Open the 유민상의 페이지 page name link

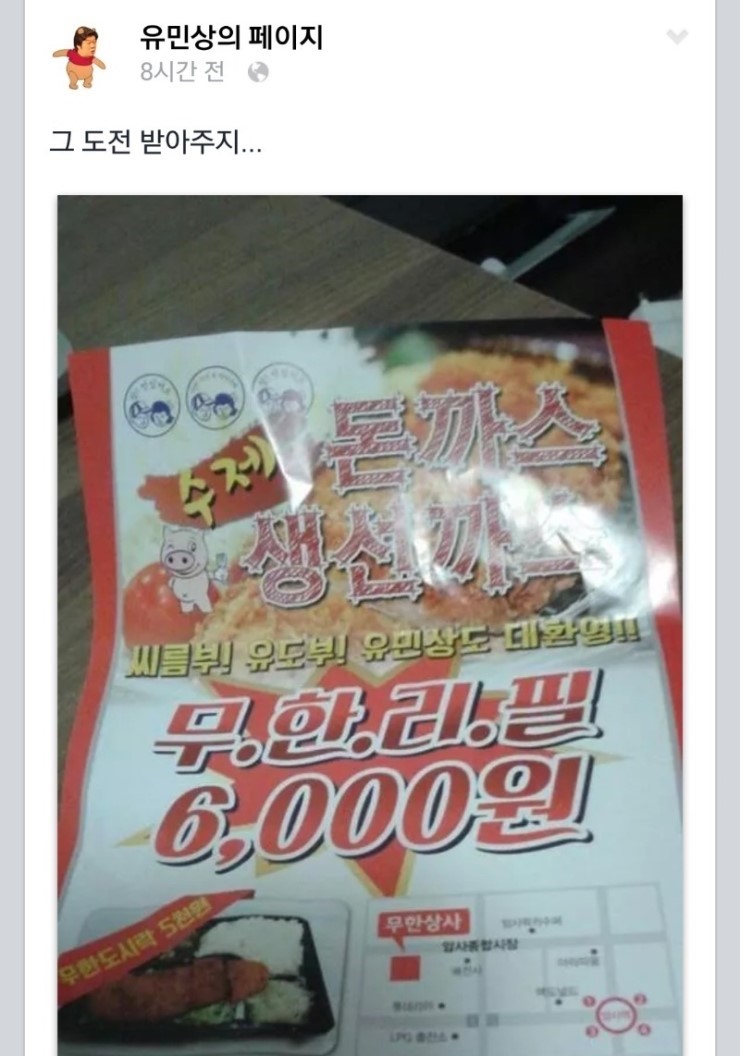231,39
